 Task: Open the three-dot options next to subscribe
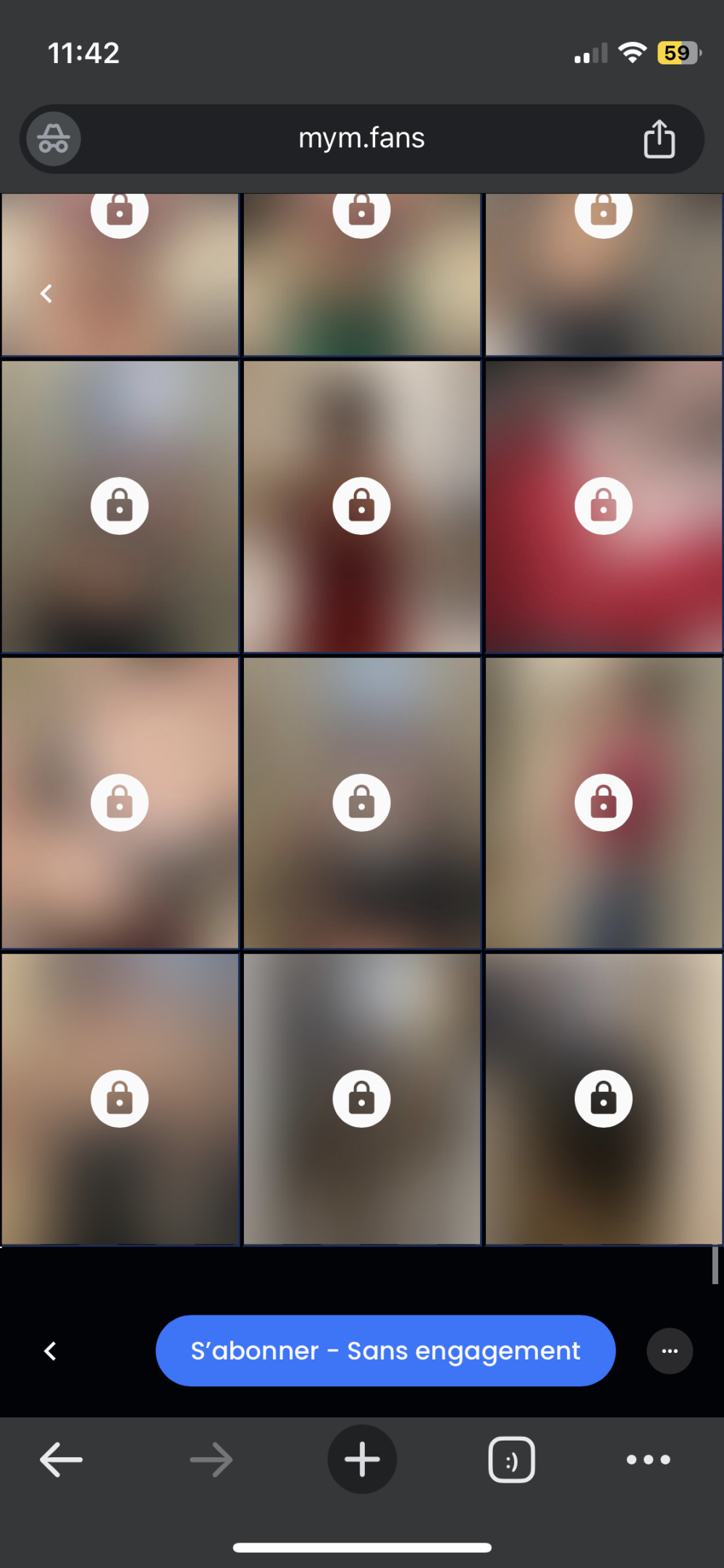670,1351
